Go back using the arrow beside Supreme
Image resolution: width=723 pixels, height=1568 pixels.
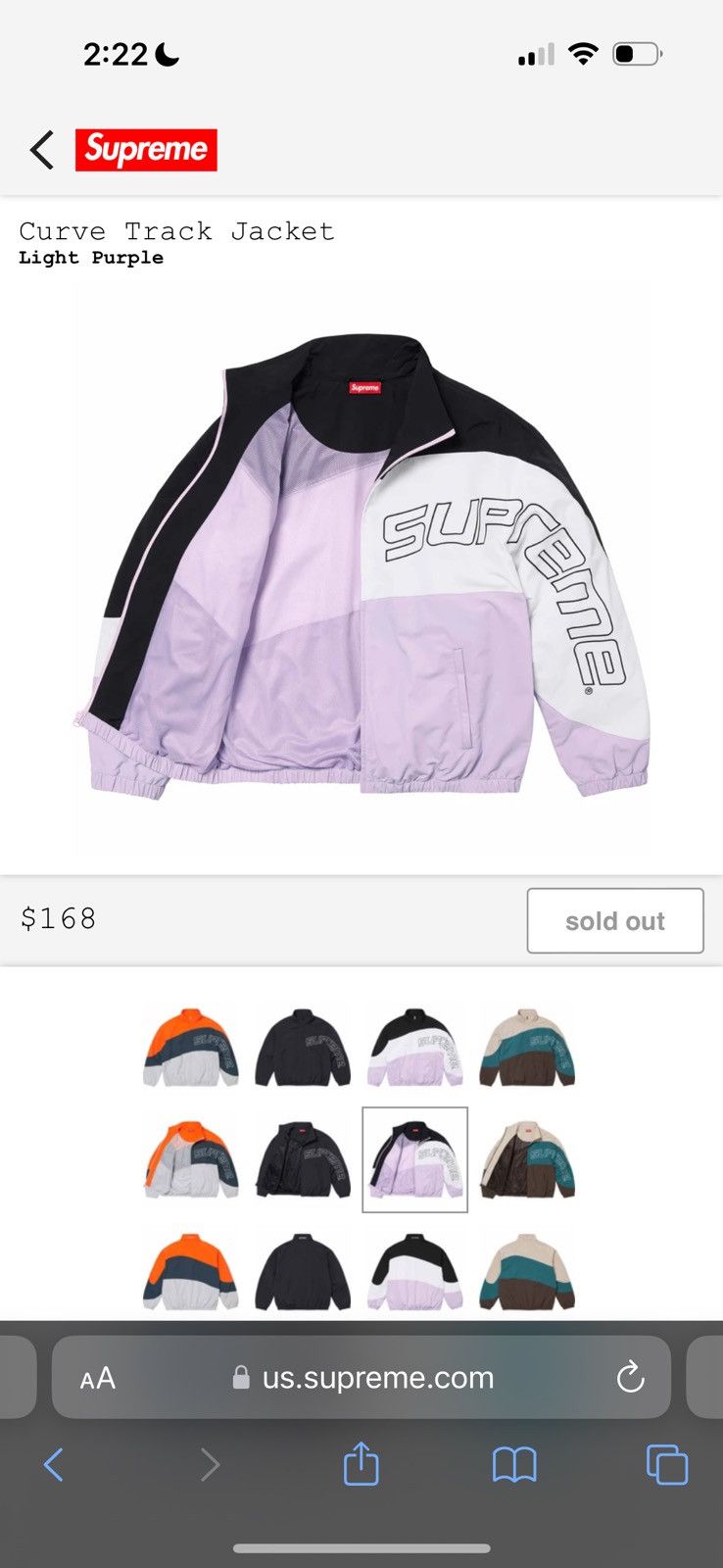point(41,150)
